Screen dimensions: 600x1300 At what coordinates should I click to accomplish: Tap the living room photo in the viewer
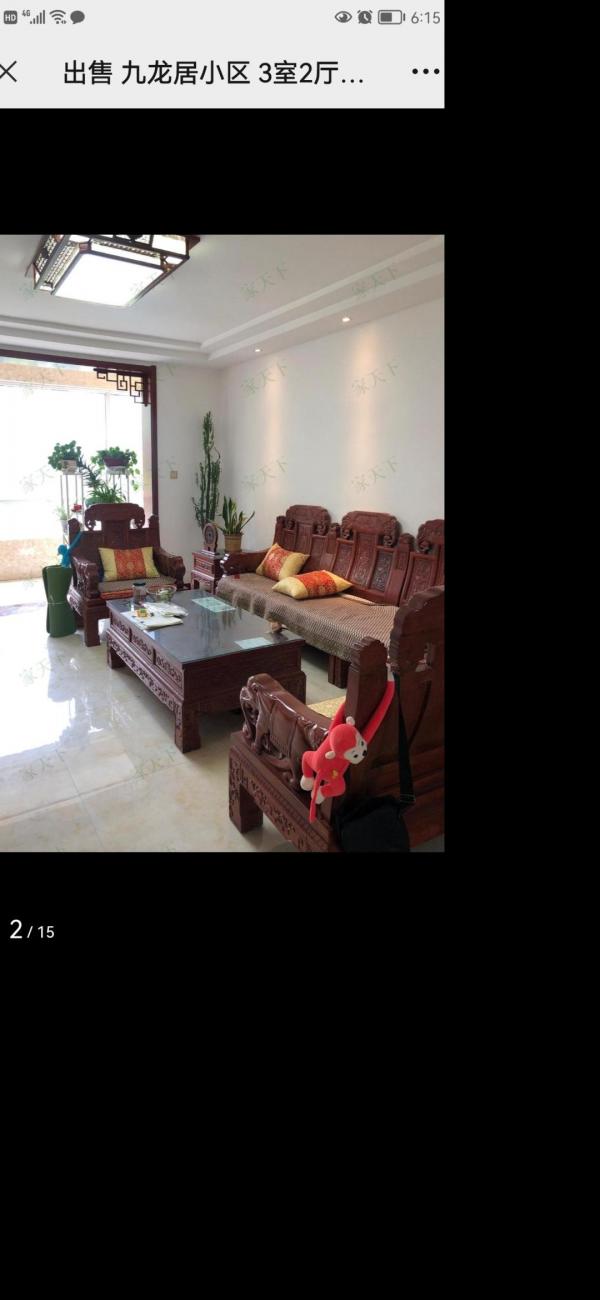point(222,543)
